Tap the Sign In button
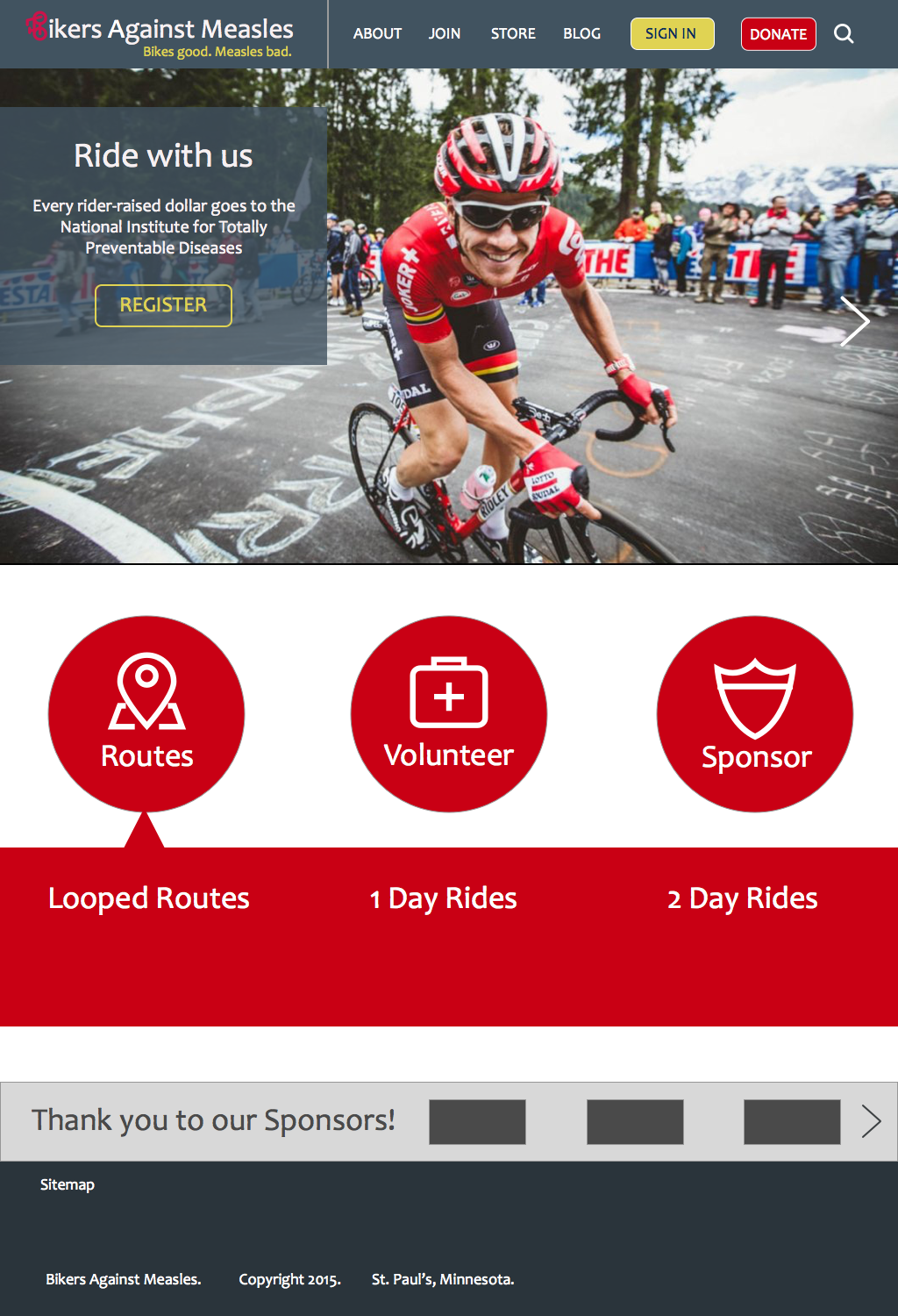This screenshot has width=898, height=1316. (x=672, y=34)
